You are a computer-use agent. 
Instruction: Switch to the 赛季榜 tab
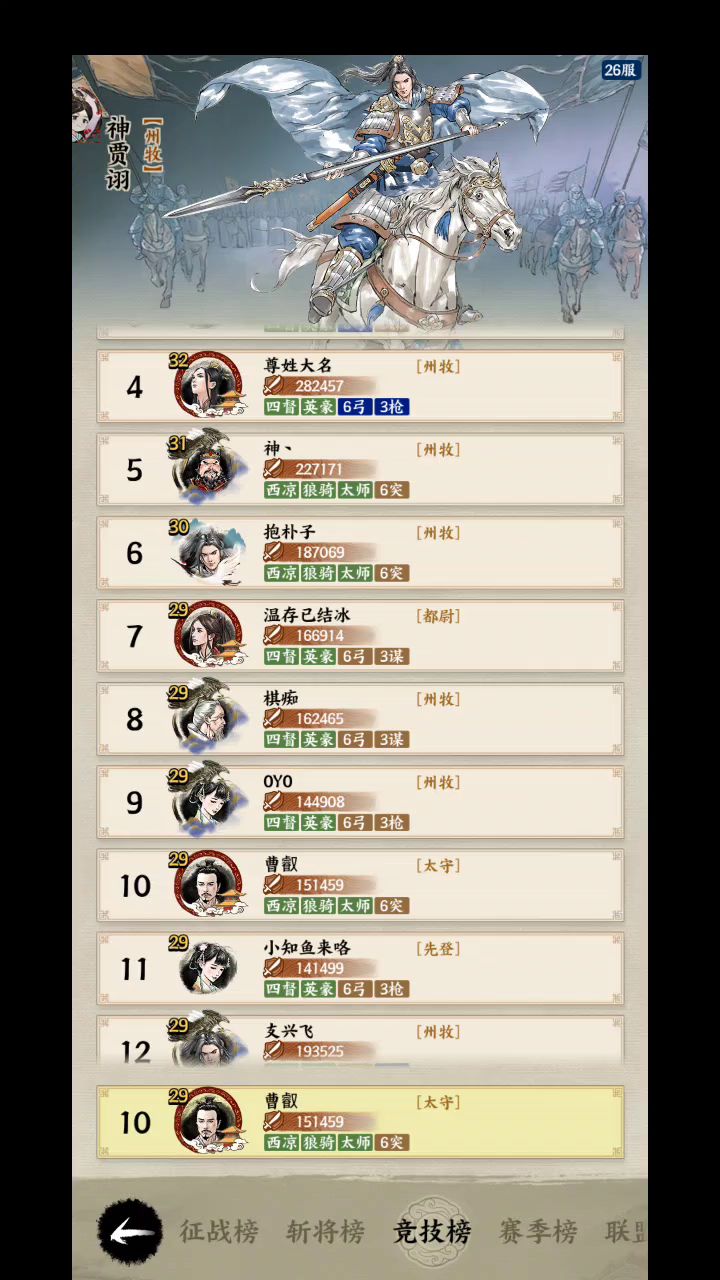pyautogui.click(x=539, y=1232)
